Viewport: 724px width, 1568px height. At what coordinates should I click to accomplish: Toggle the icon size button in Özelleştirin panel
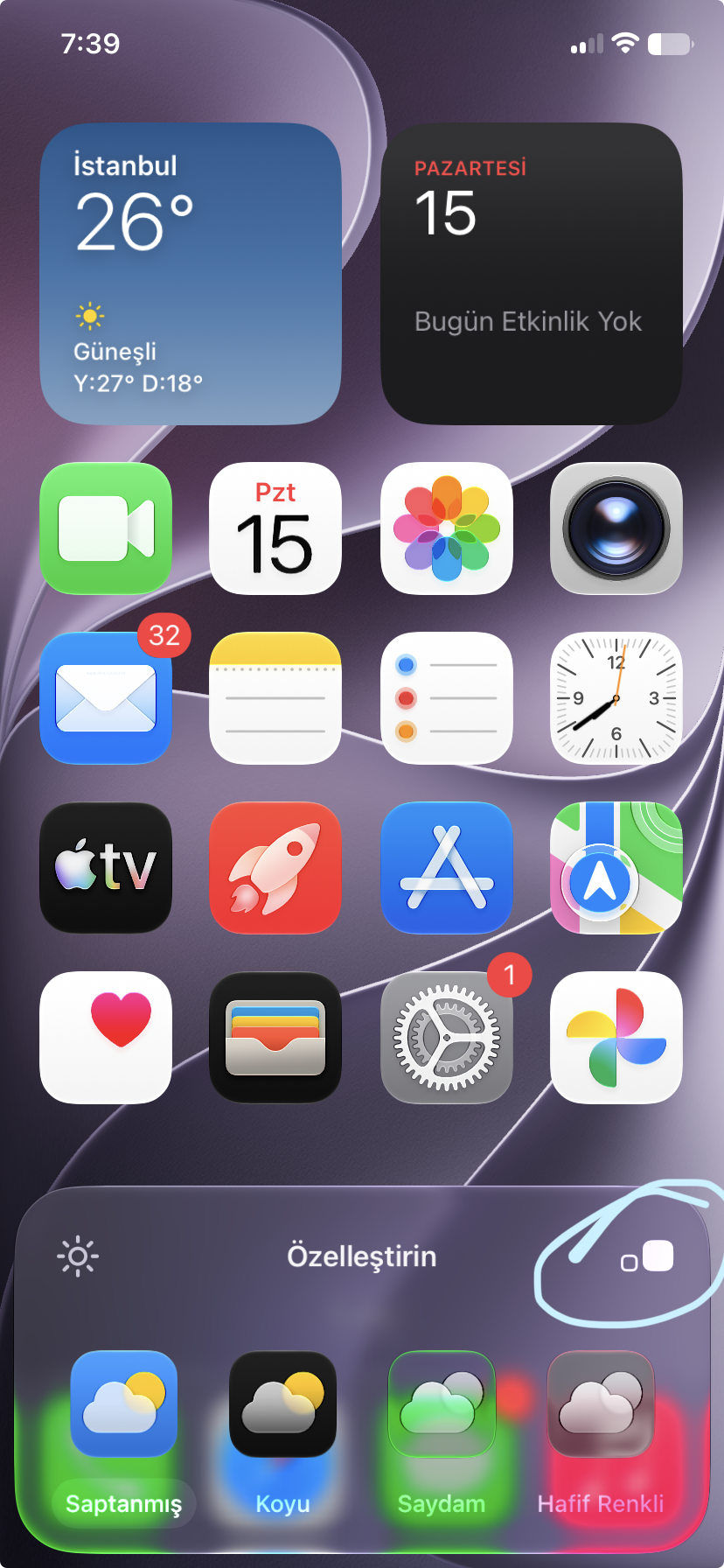coord(647,1257)
